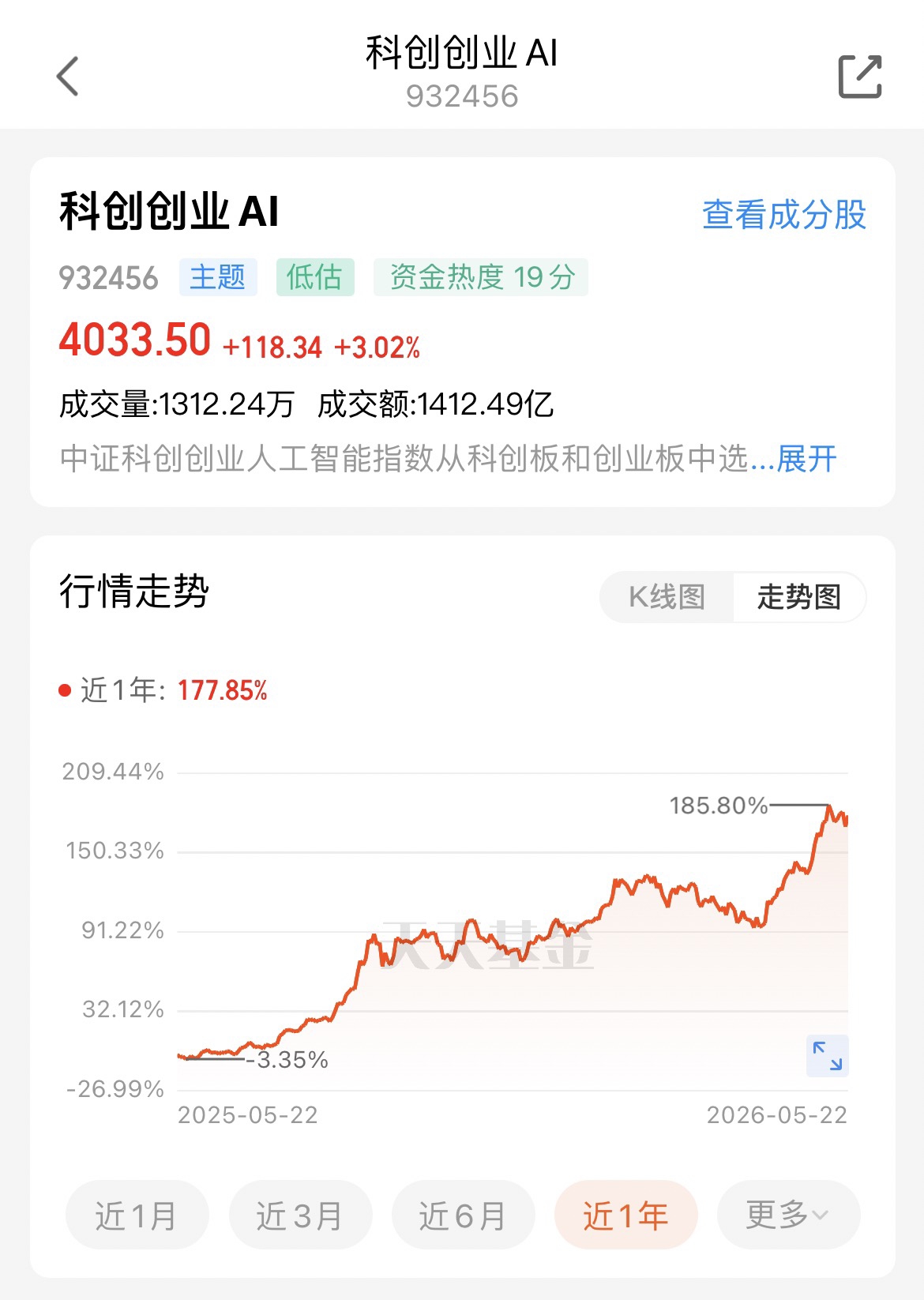Open 查看成分股 constituent stocks link
924x1300 pixels.
[784, 214]
